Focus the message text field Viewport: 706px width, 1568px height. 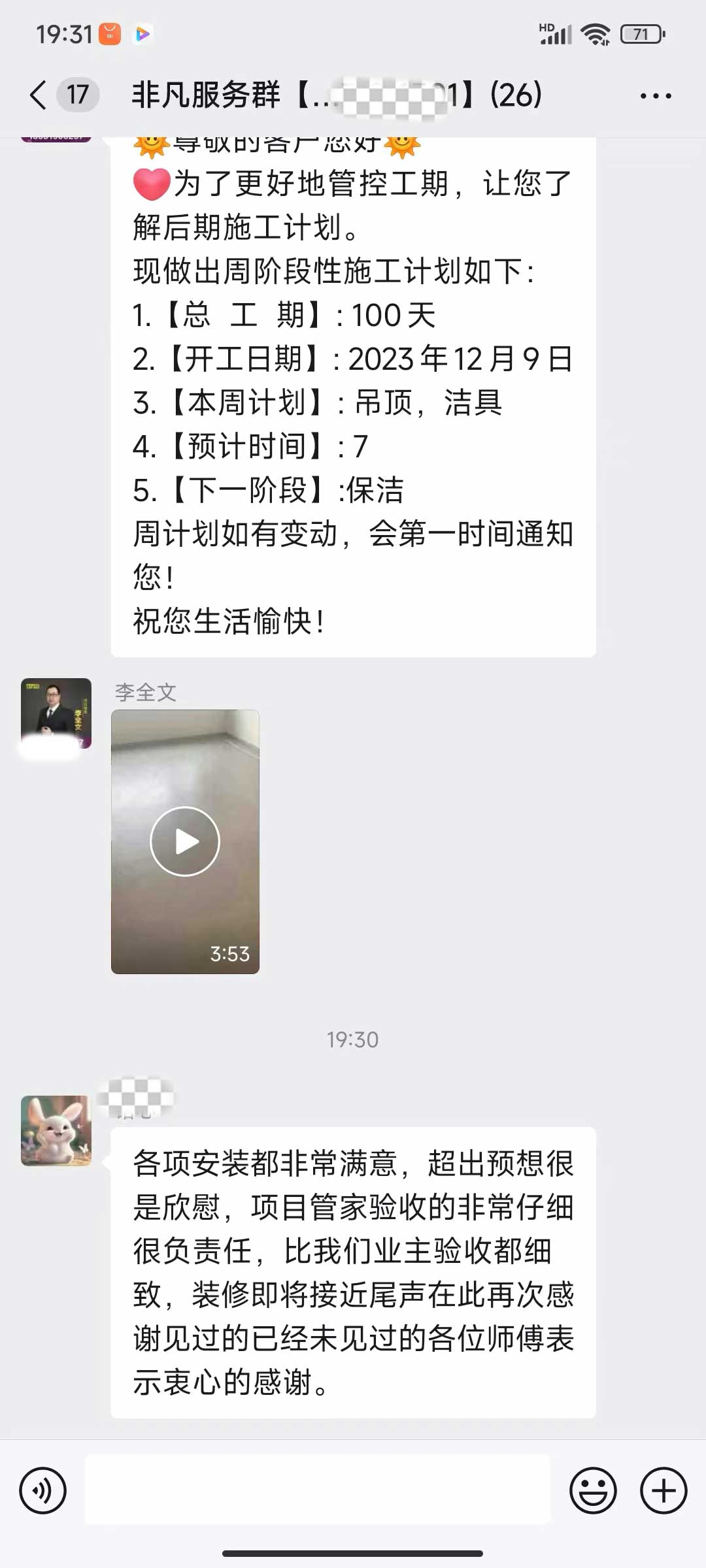318,1491
